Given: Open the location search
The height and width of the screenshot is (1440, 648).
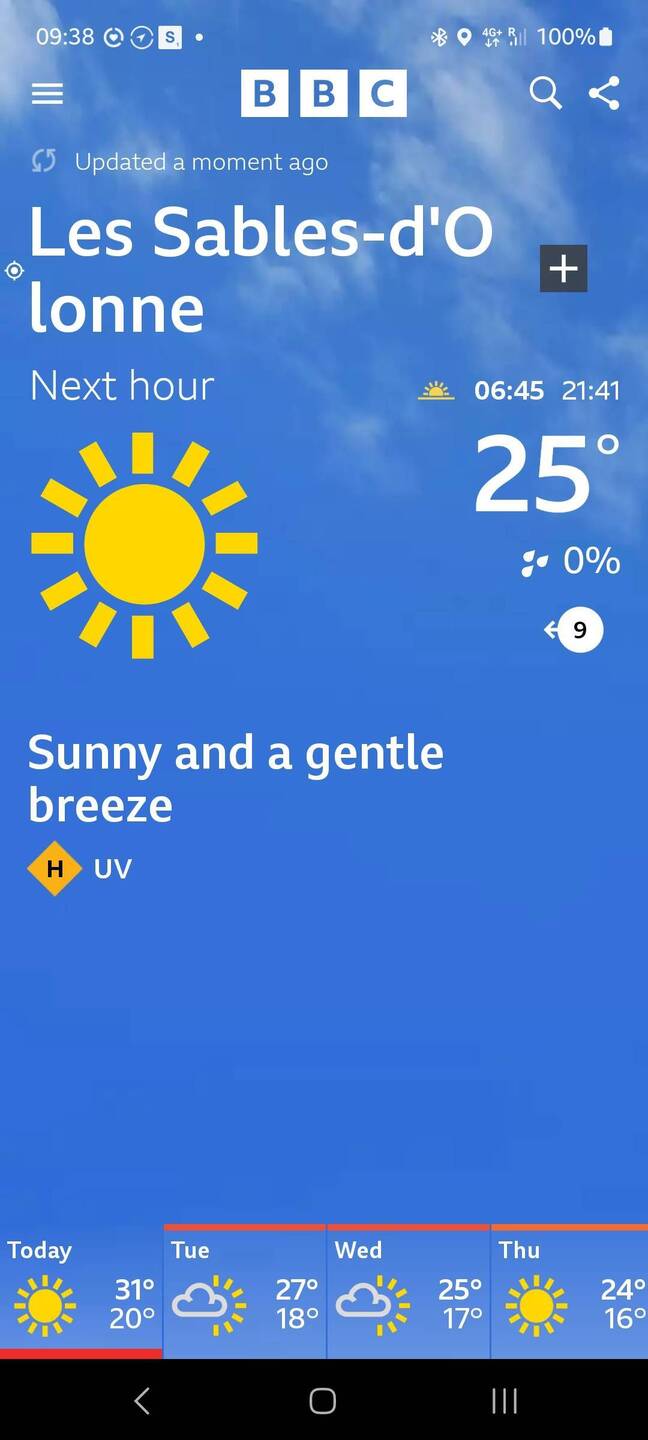Looking at the screenshot, I should pyautogui.click(x=545, y=93).
